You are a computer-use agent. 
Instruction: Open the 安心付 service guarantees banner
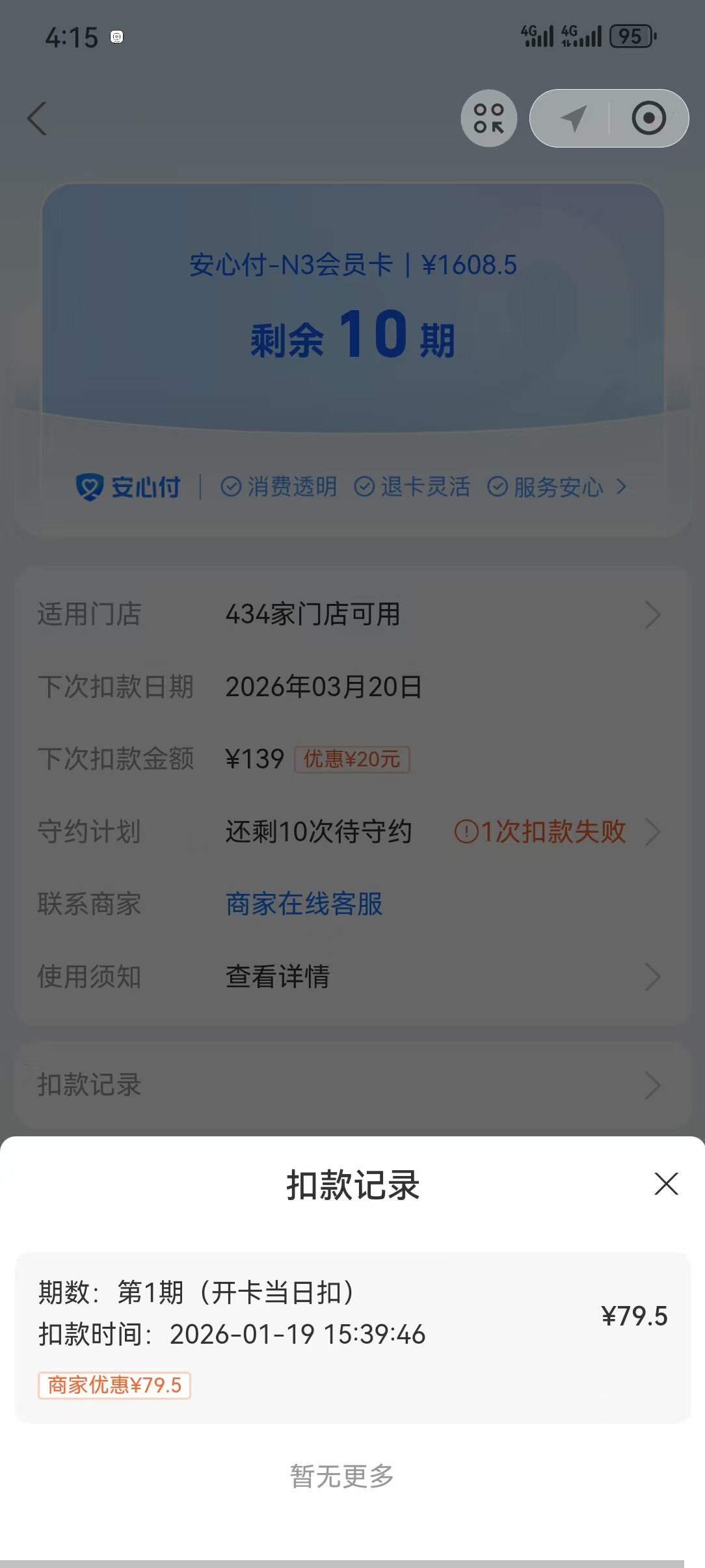tap(351, 487)
